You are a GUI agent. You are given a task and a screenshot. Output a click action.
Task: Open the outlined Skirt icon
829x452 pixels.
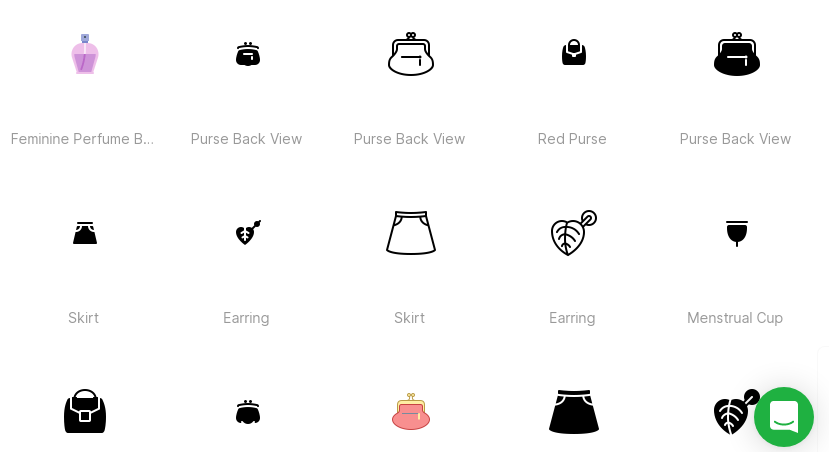point(410,233)
